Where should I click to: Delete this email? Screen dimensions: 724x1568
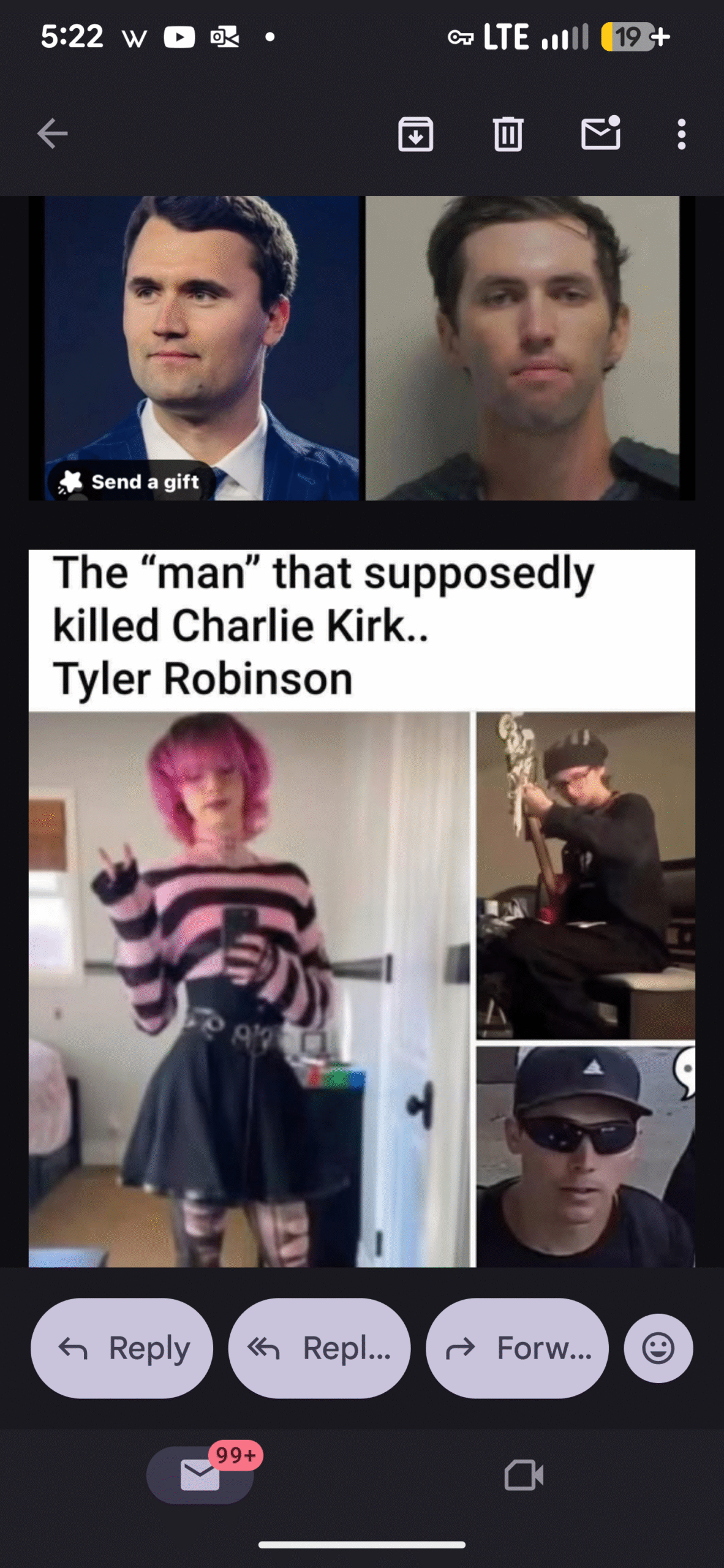(x=508, y=134)
